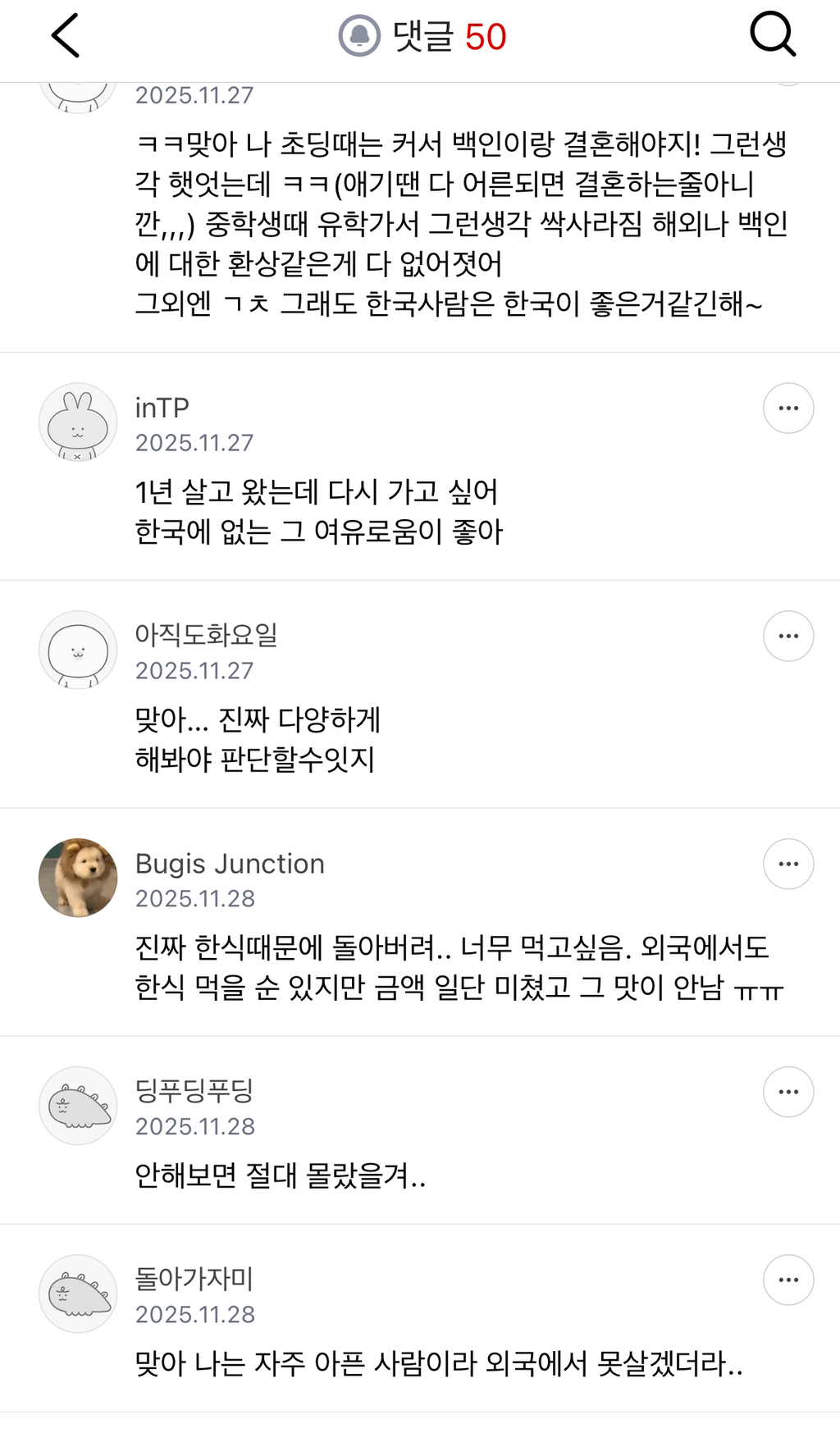This screenshot has width=840, height=1433.
Task: View inTP's profile picture
Action: point(78,422)
